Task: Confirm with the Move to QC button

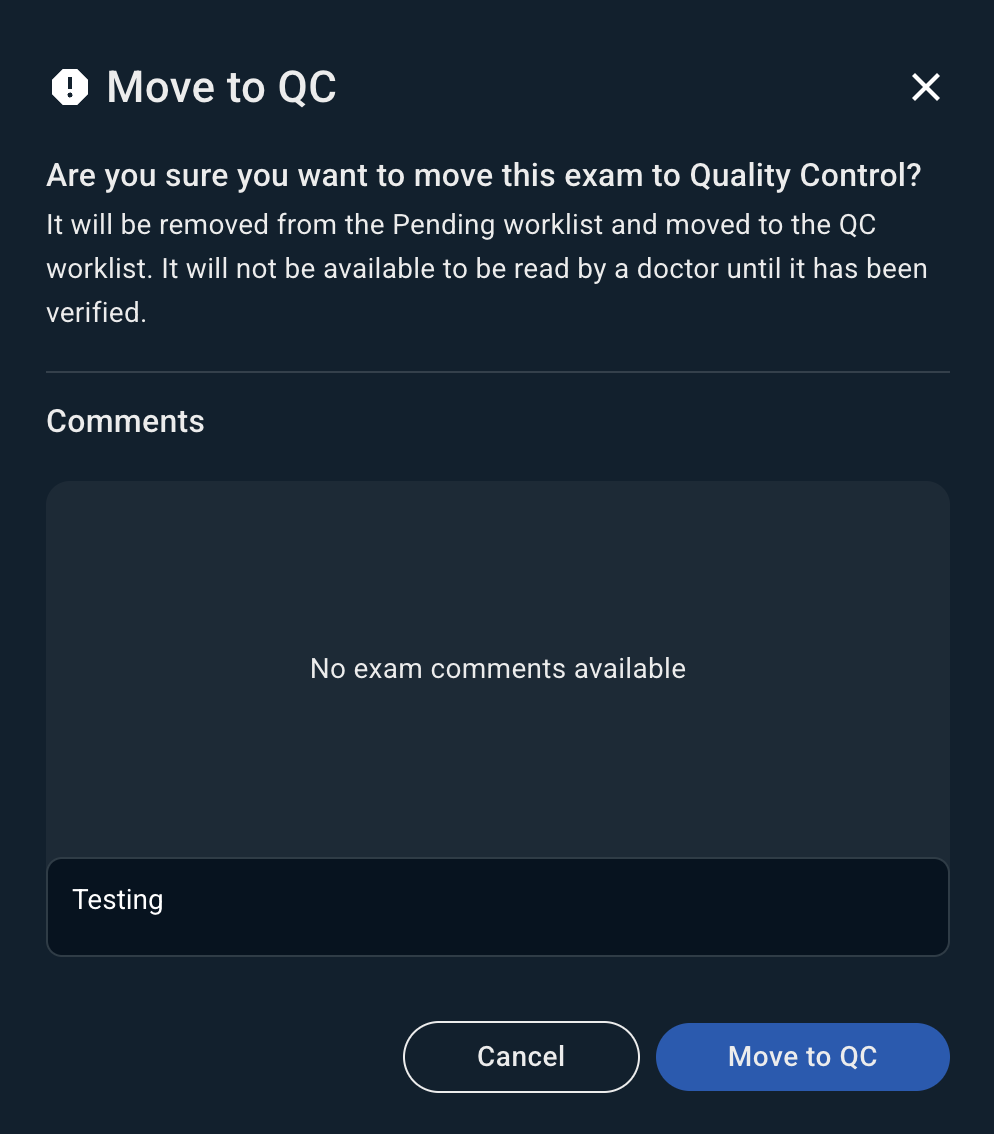Action: [x=802, y=1056]
